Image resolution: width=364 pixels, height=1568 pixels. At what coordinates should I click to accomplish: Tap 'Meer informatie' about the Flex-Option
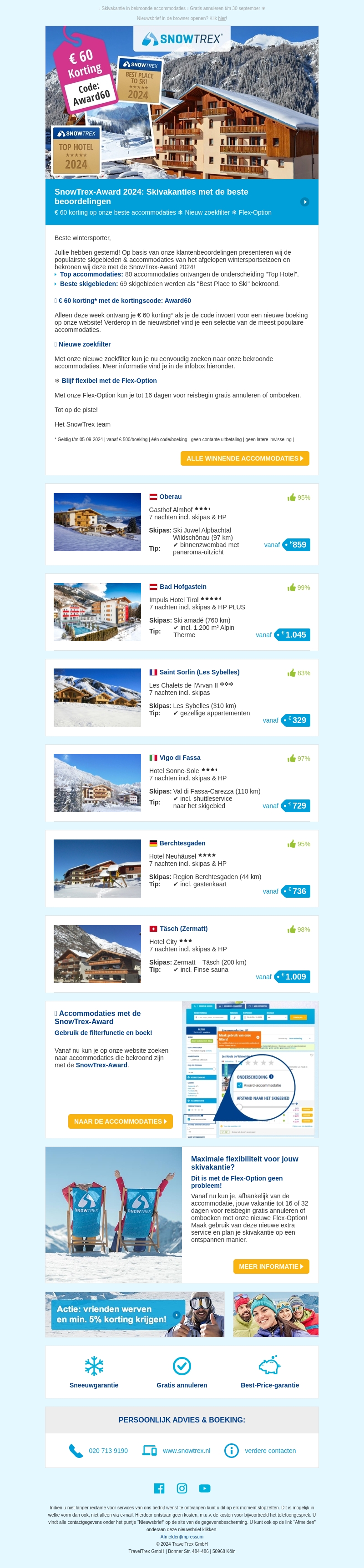(271, 1266)
